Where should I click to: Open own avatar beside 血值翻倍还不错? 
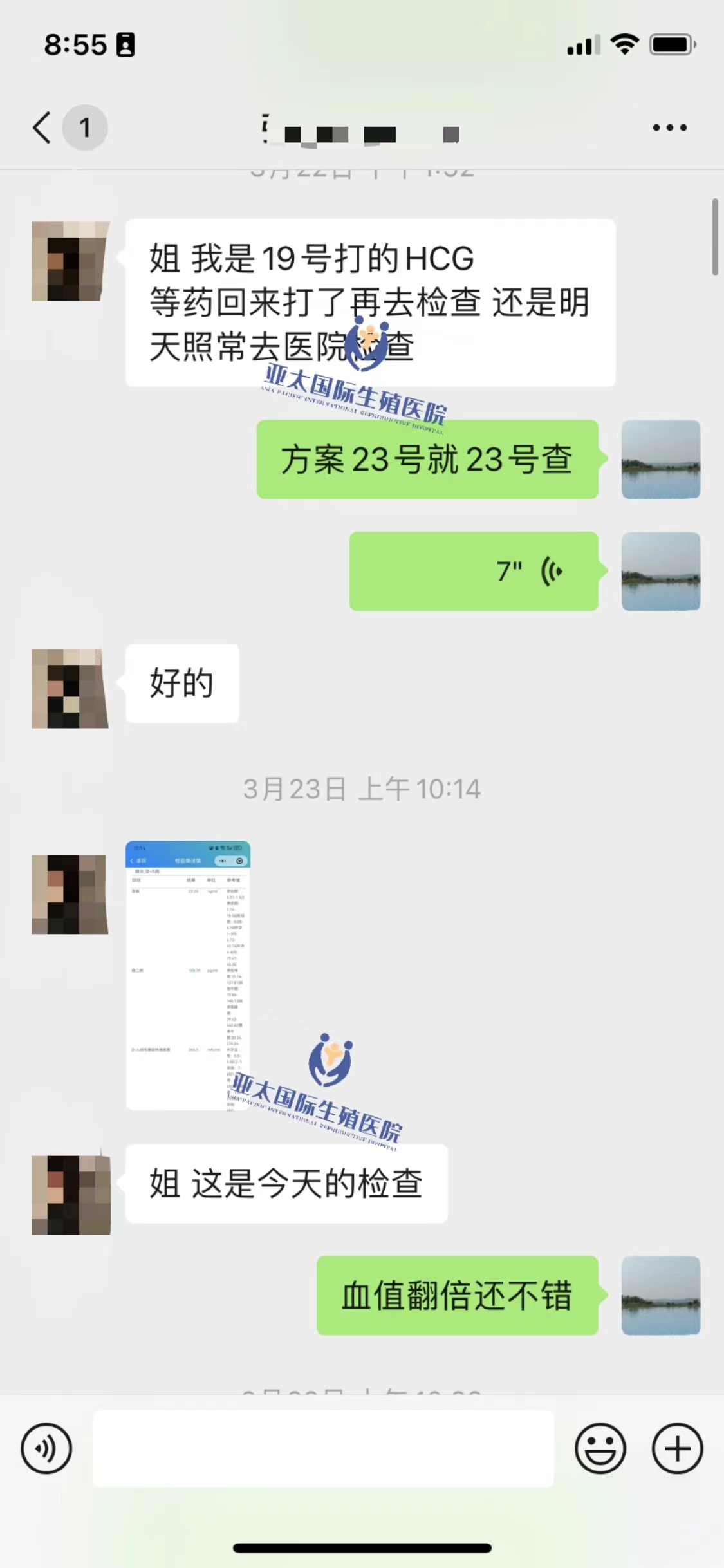(660, 1294)
